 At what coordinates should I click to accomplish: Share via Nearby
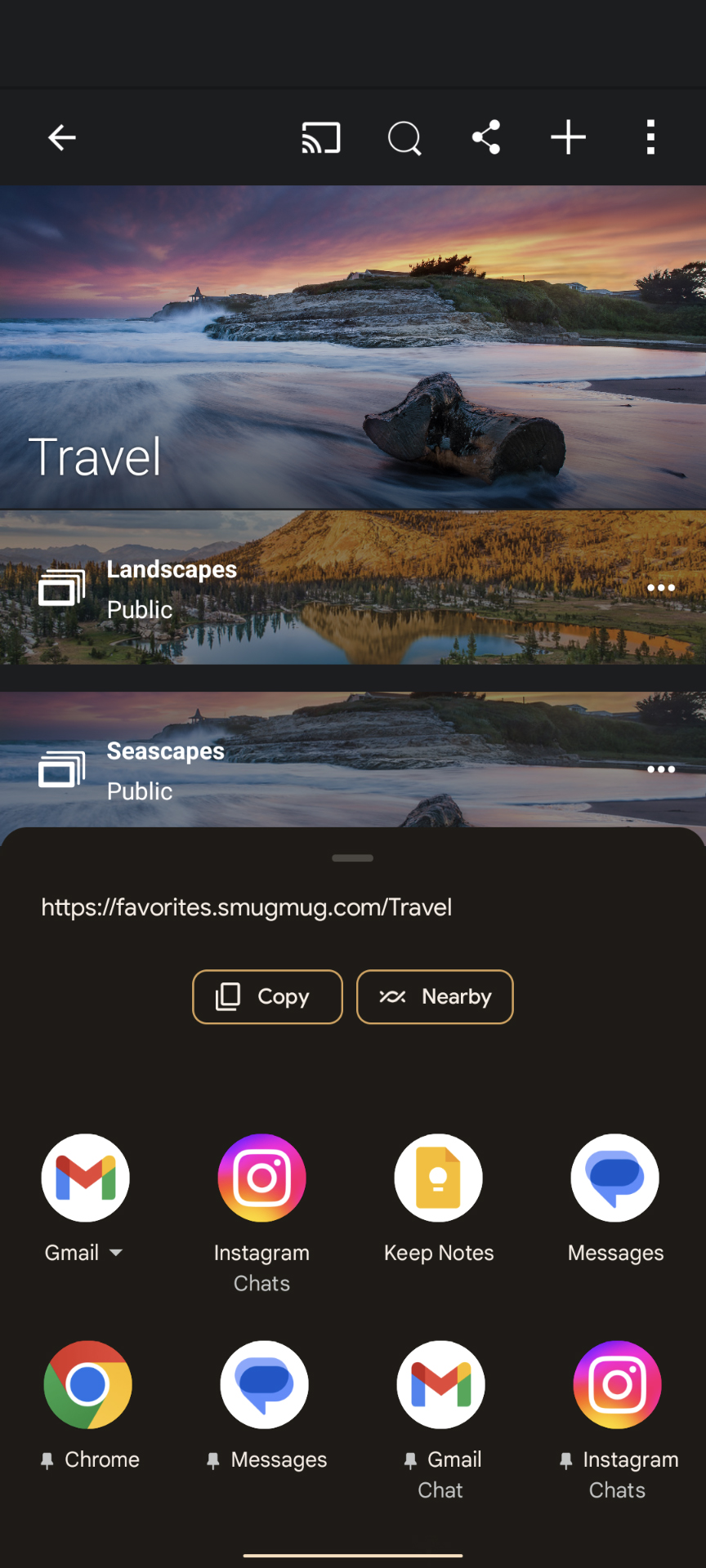pyautogui.click(x=435, y=996)
